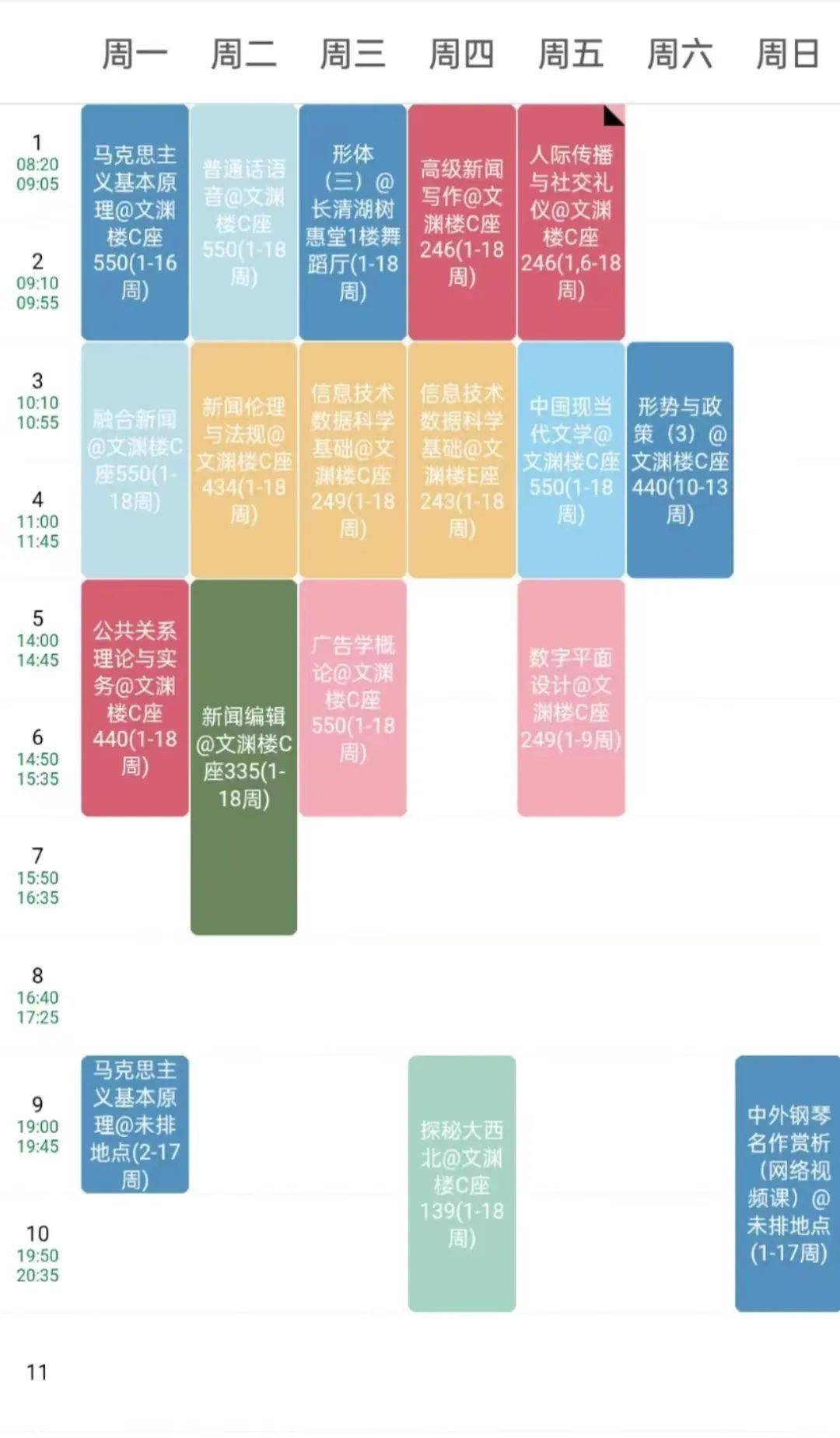View the 新闻伦理与法规 course
The width and height of the screenshot is (840, 1438).
[243, 460]
